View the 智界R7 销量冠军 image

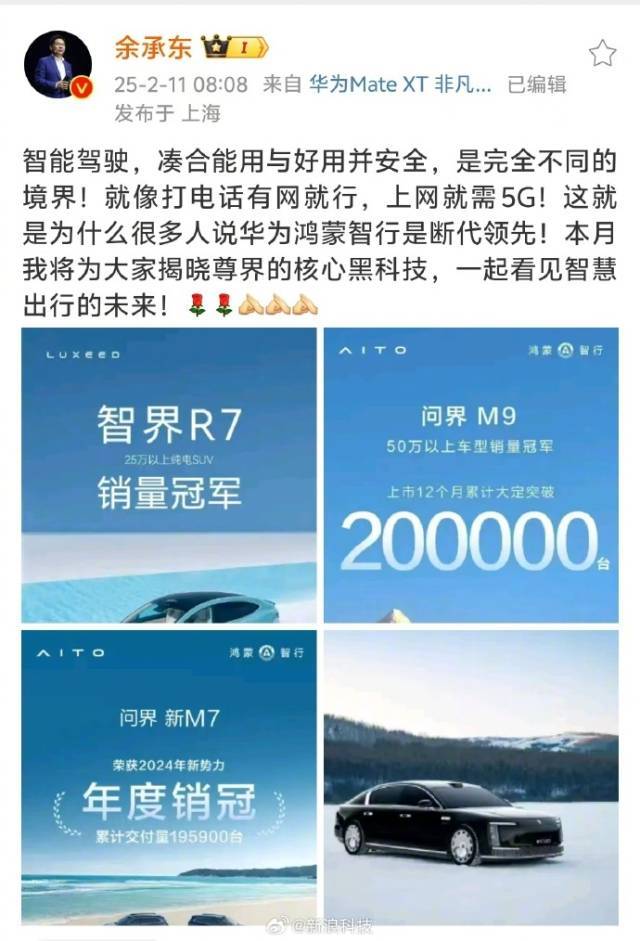(168, 475)
